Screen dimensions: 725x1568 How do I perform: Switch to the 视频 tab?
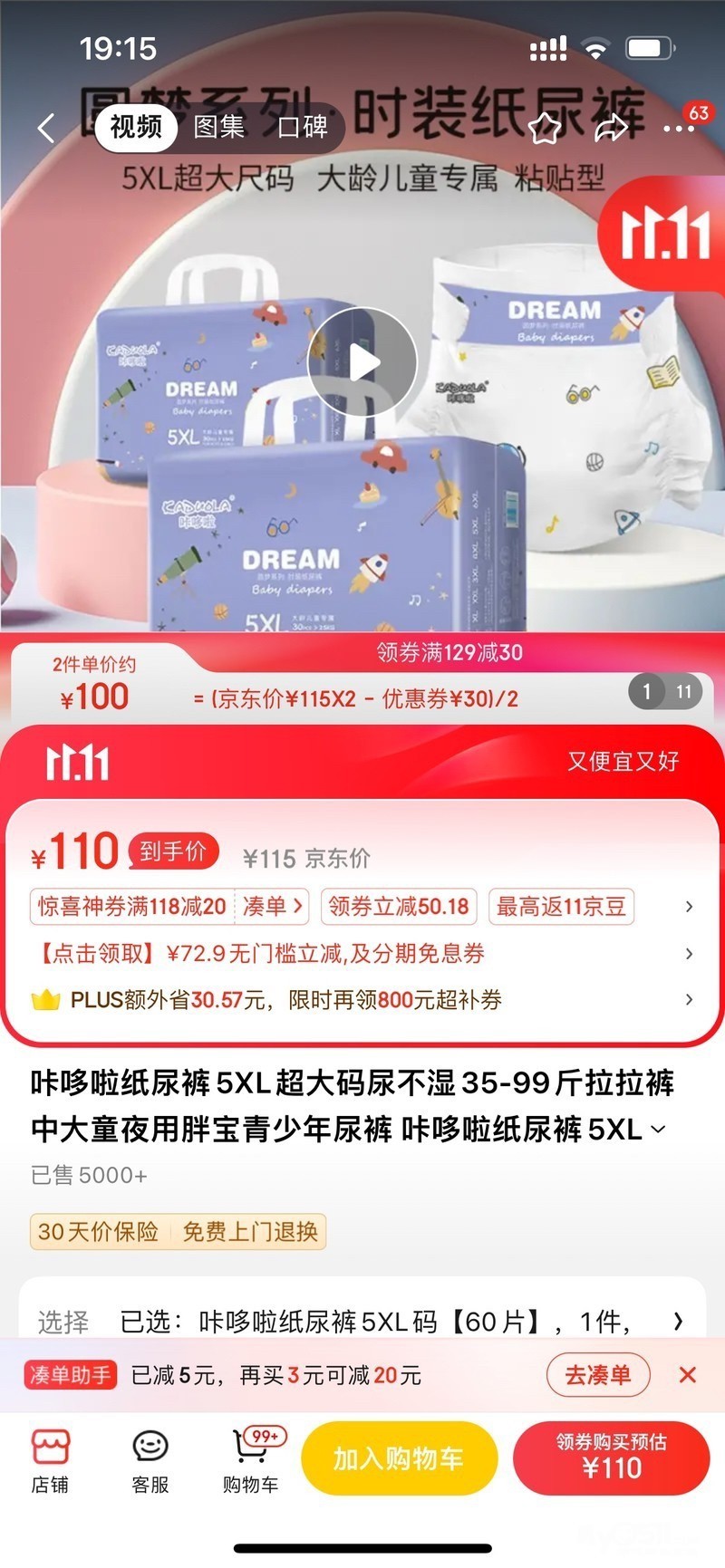[136, 127]
